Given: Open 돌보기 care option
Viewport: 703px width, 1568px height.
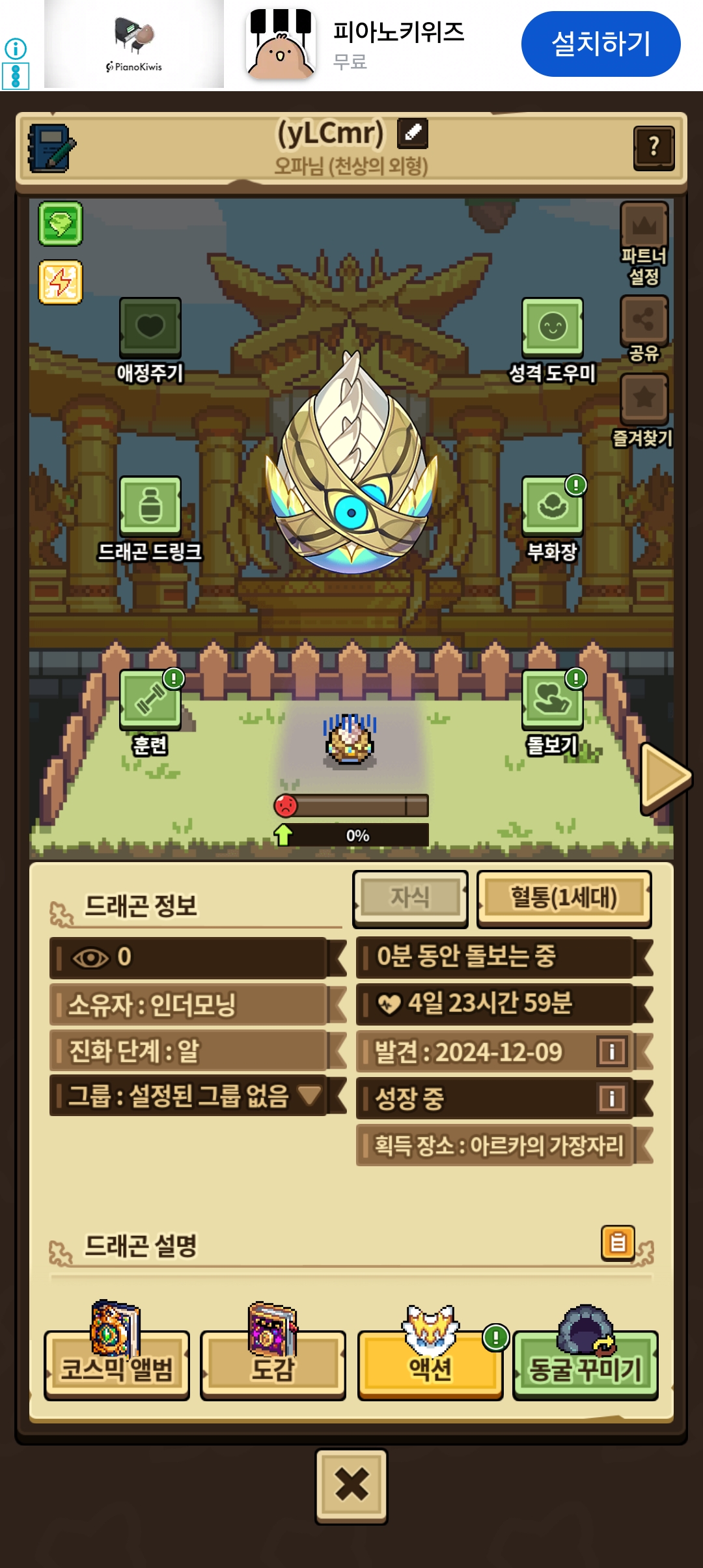Looking at the screenshot, I should 552,701.
